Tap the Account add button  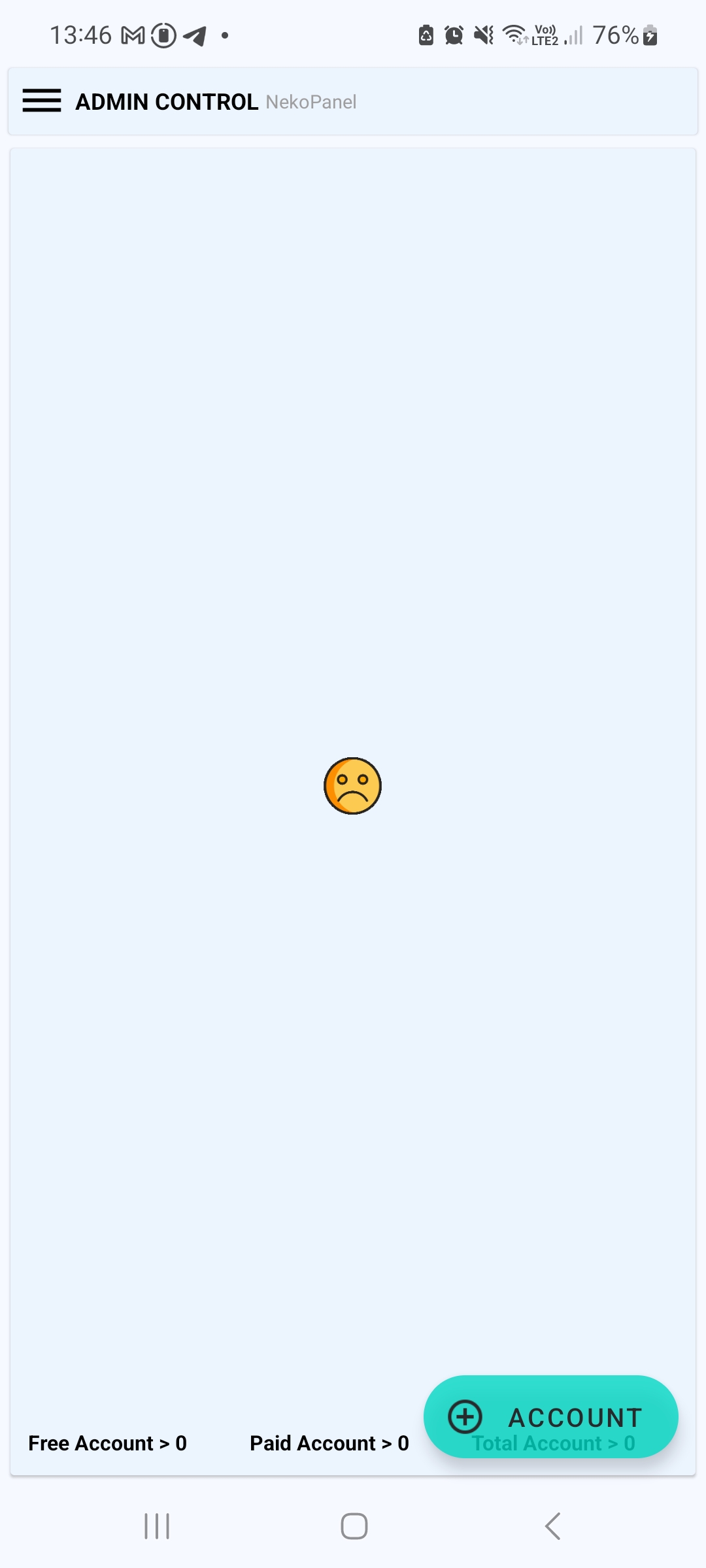[551, 1416]
